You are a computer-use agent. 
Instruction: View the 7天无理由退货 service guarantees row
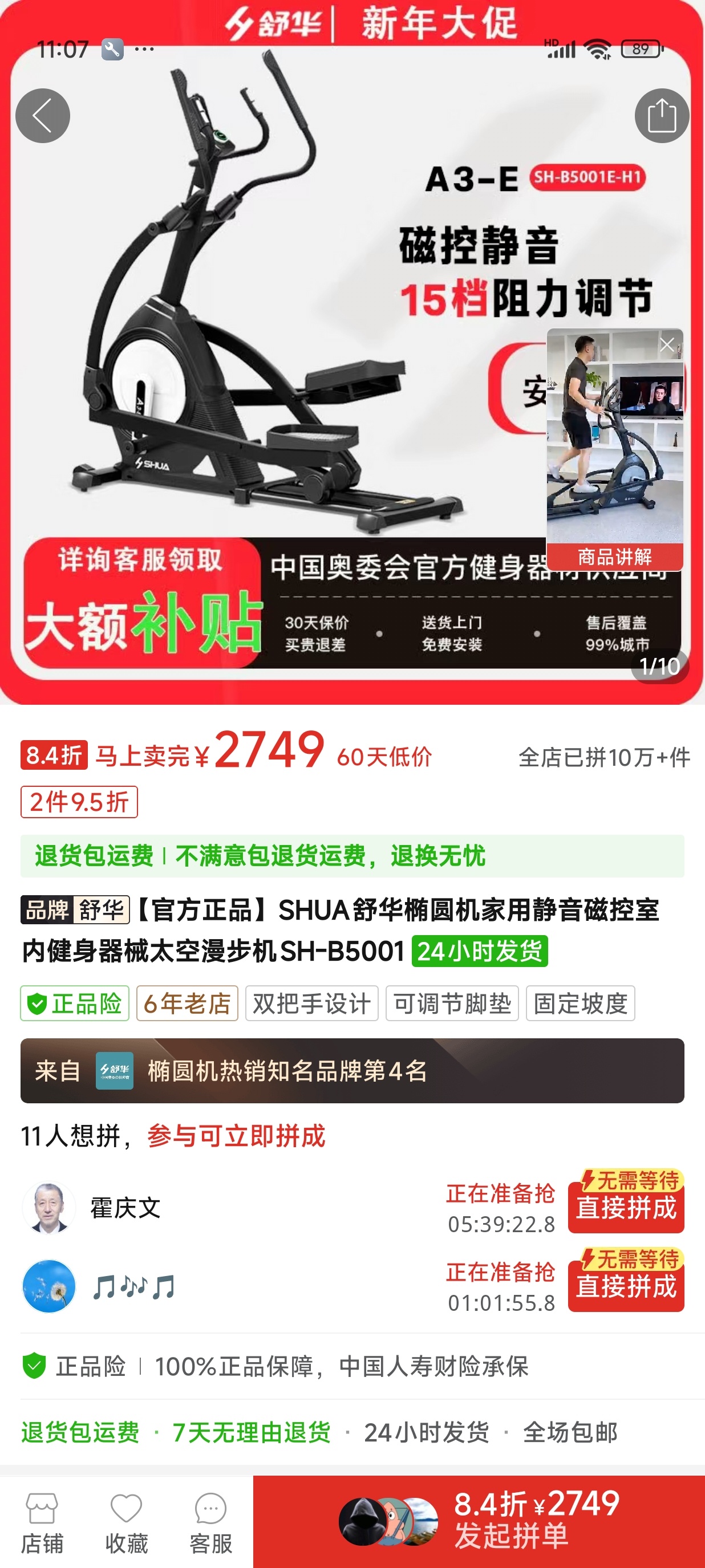pyautogui.click(x=352, y=1432)
